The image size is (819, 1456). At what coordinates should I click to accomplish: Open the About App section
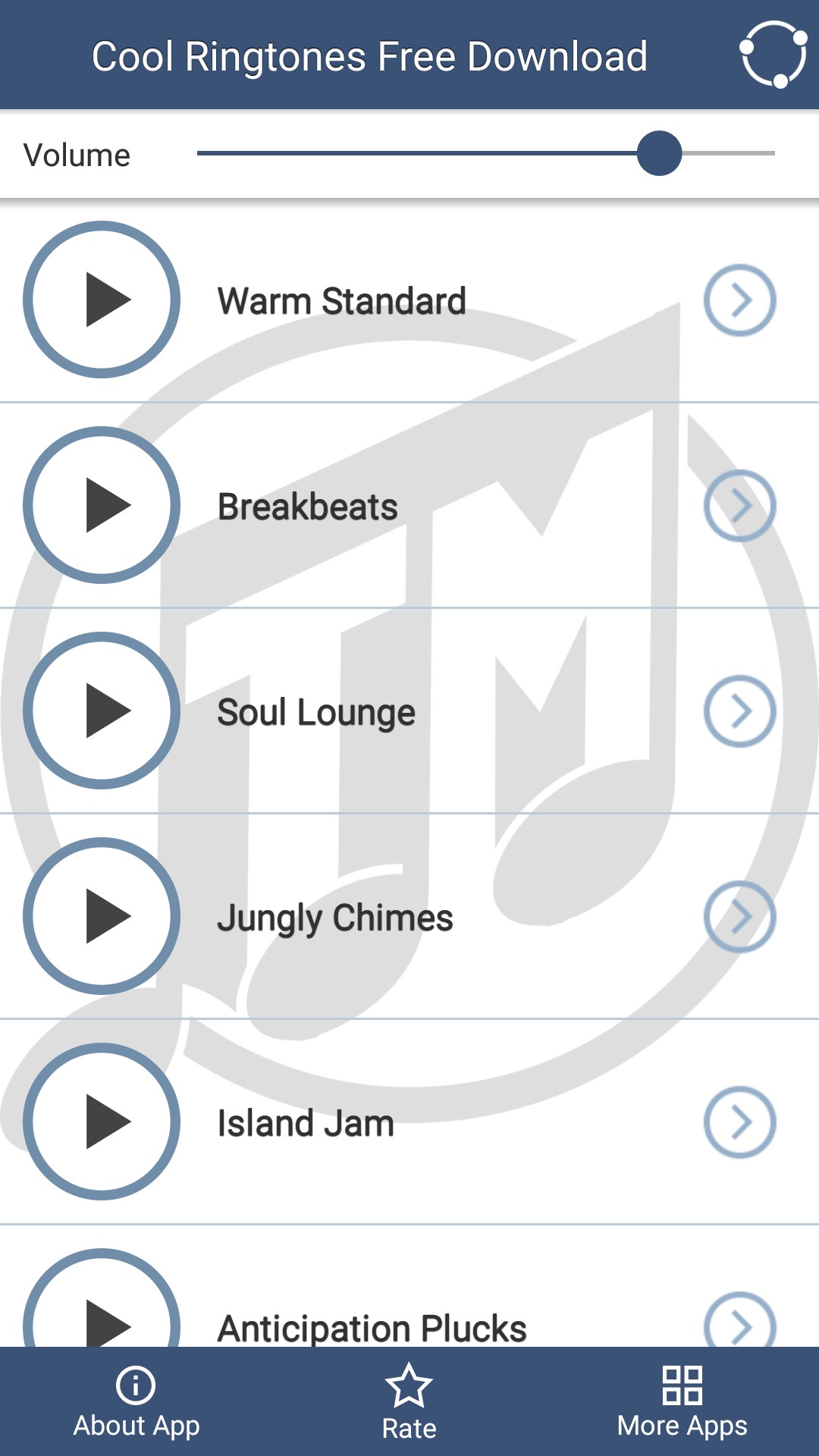click(x=136, y=1403)
